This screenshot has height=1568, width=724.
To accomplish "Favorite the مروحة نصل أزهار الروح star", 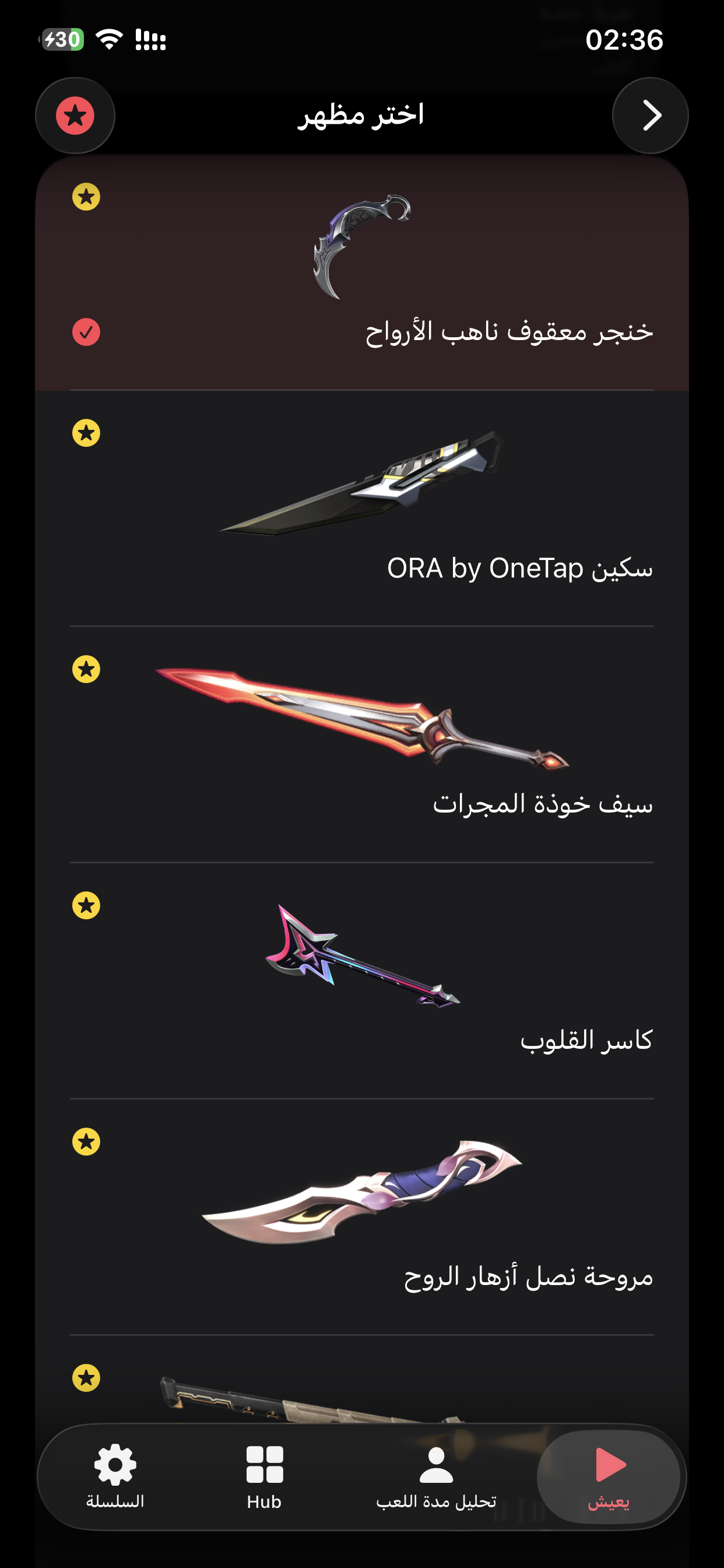I will click(86, 1142).
